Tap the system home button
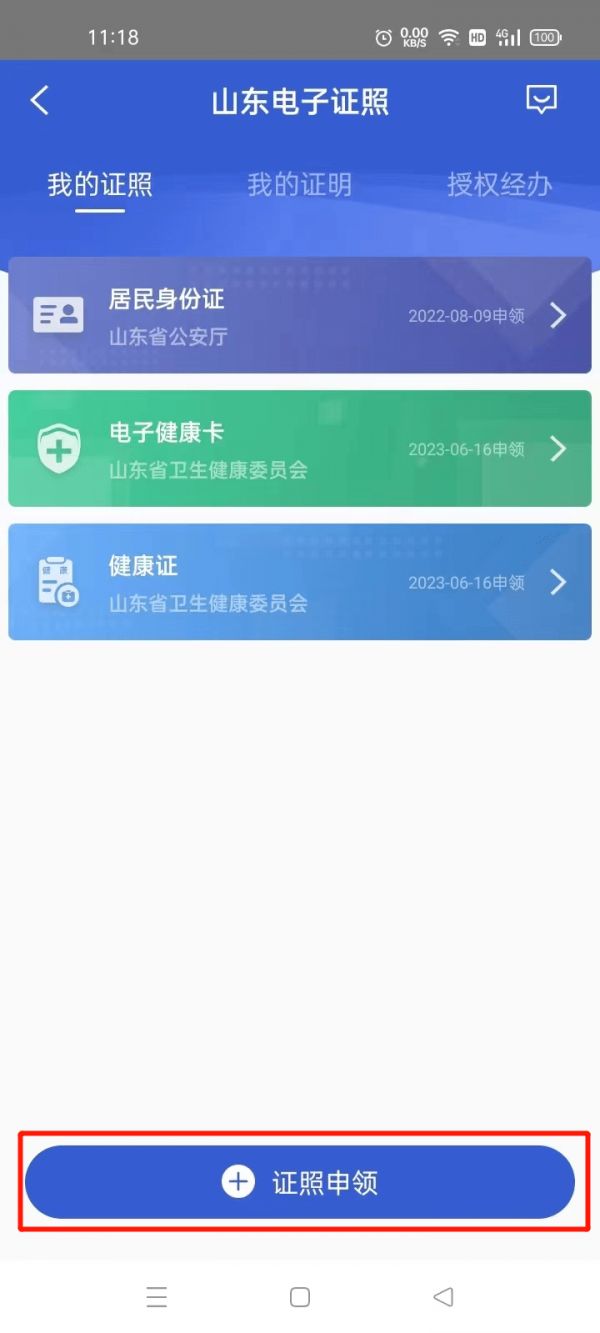This screenshot has width=600, height=1333. tap(300, 1297)
